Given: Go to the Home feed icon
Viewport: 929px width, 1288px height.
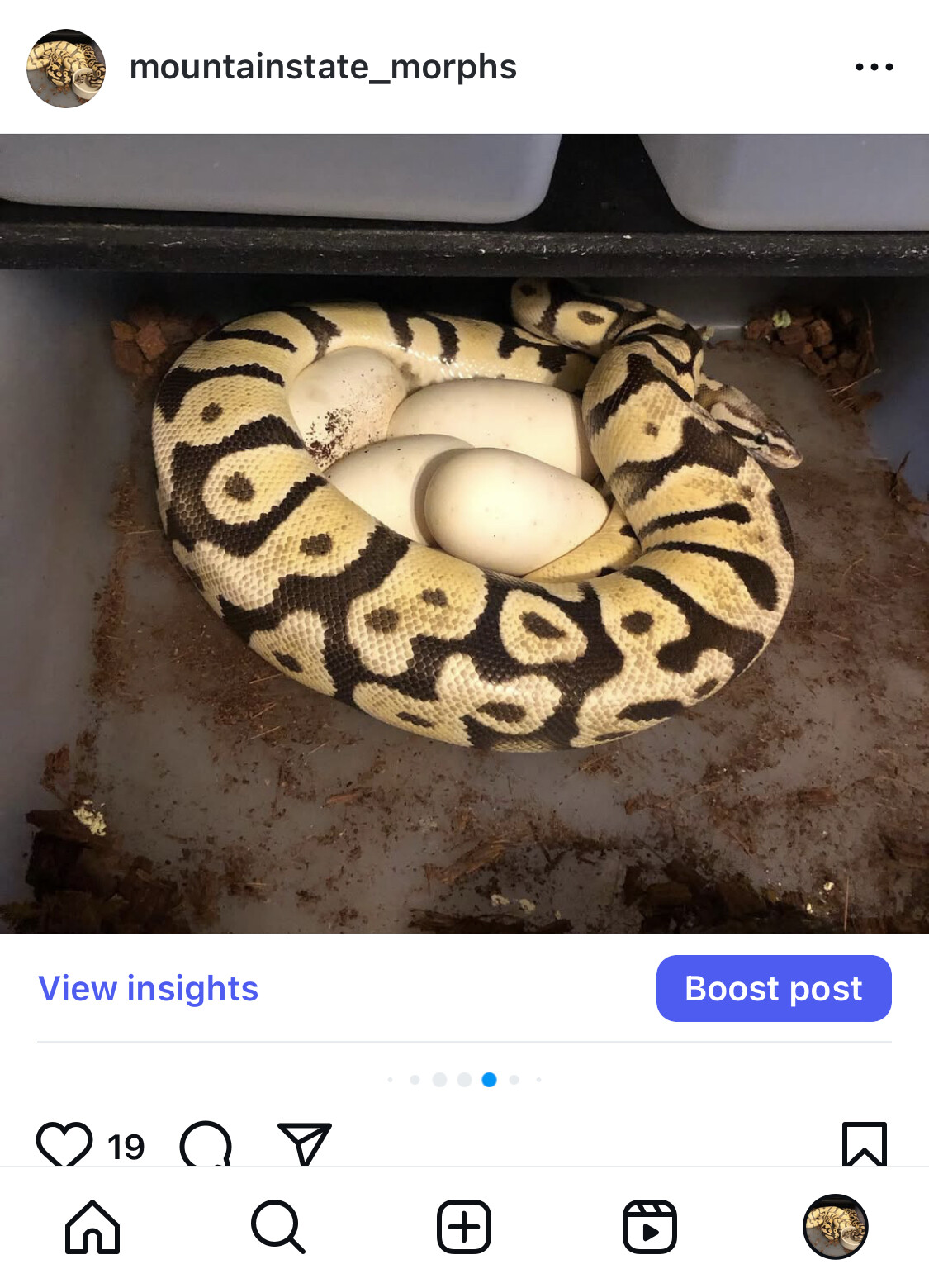Looking at the screenshot, I should [x=92, y=1227].
